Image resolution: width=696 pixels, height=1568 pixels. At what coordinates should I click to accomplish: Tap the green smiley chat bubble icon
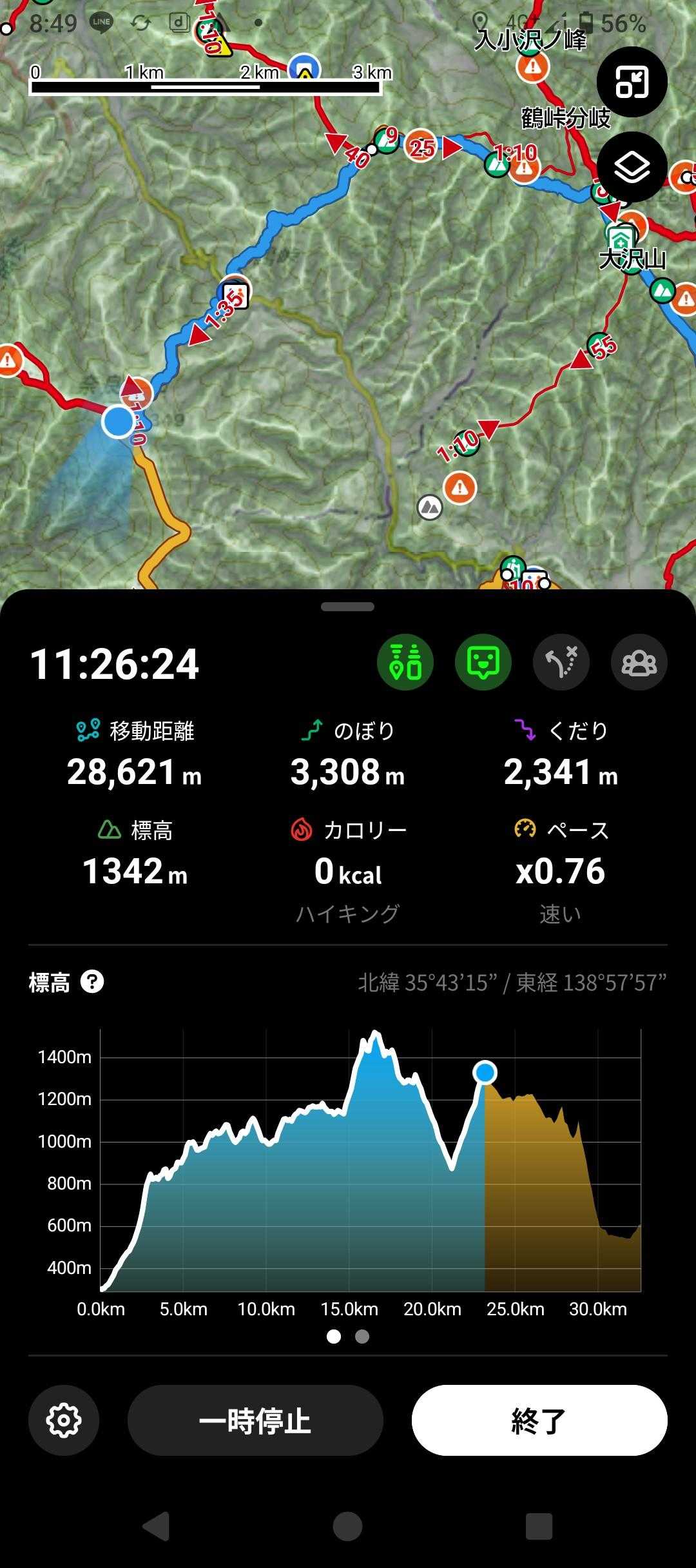coord(483,662)
